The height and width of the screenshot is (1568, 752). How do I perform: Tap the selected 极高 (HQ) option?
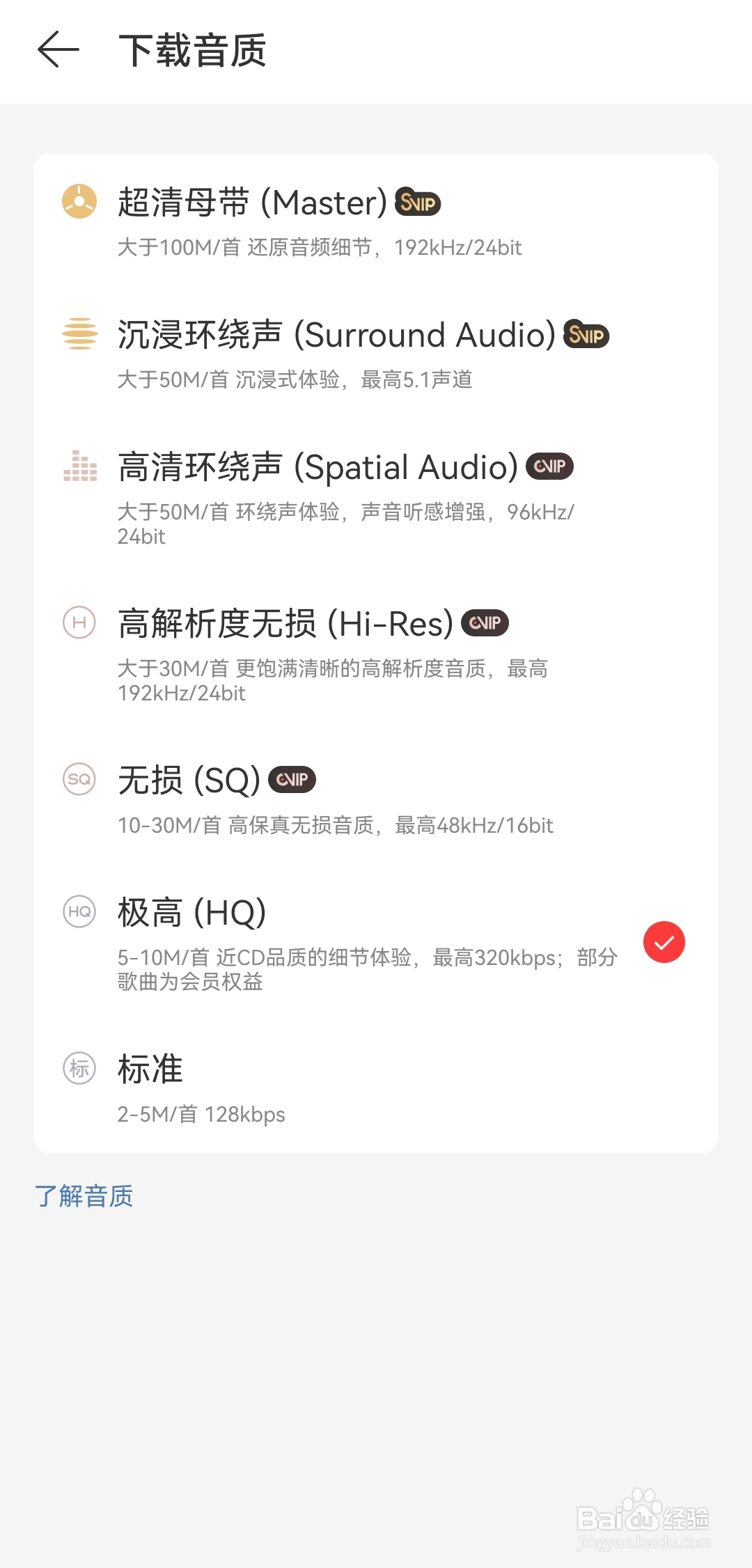(376, 943)
